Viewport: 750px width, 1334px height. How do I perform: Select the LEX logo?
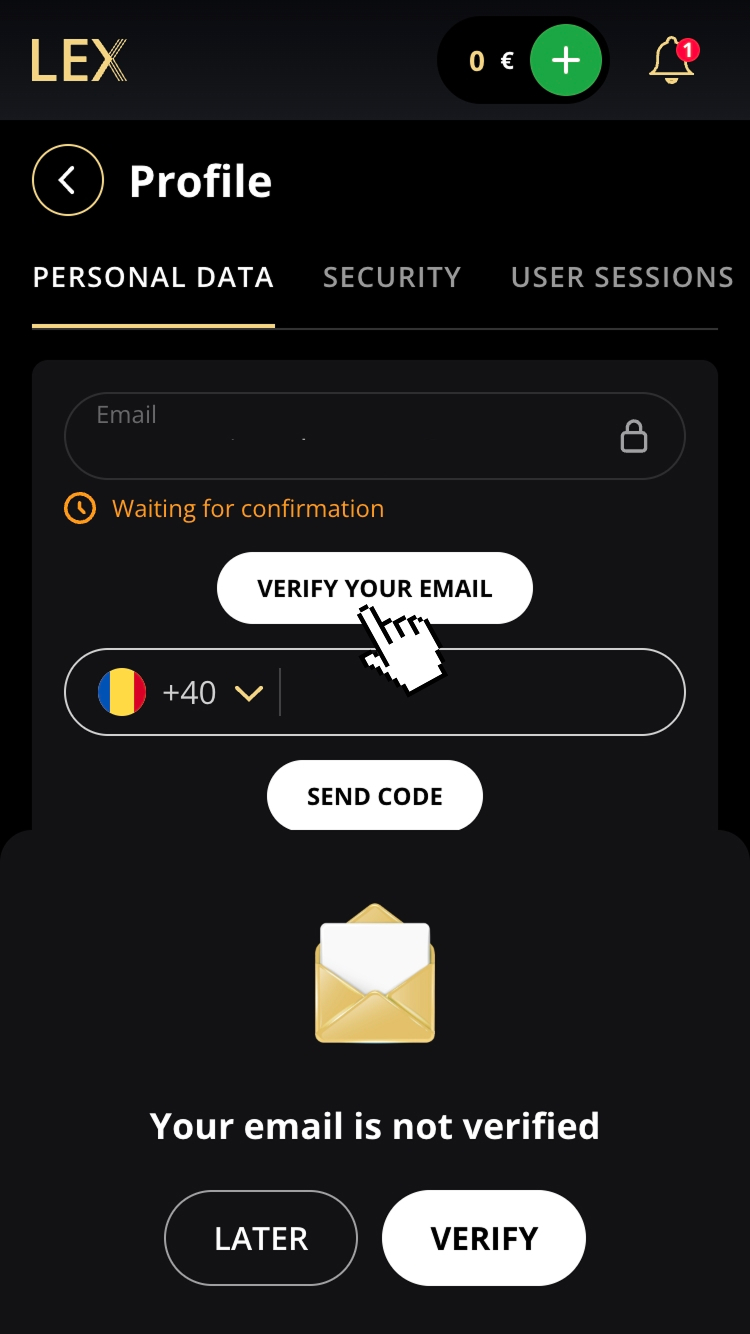(78, 60)
